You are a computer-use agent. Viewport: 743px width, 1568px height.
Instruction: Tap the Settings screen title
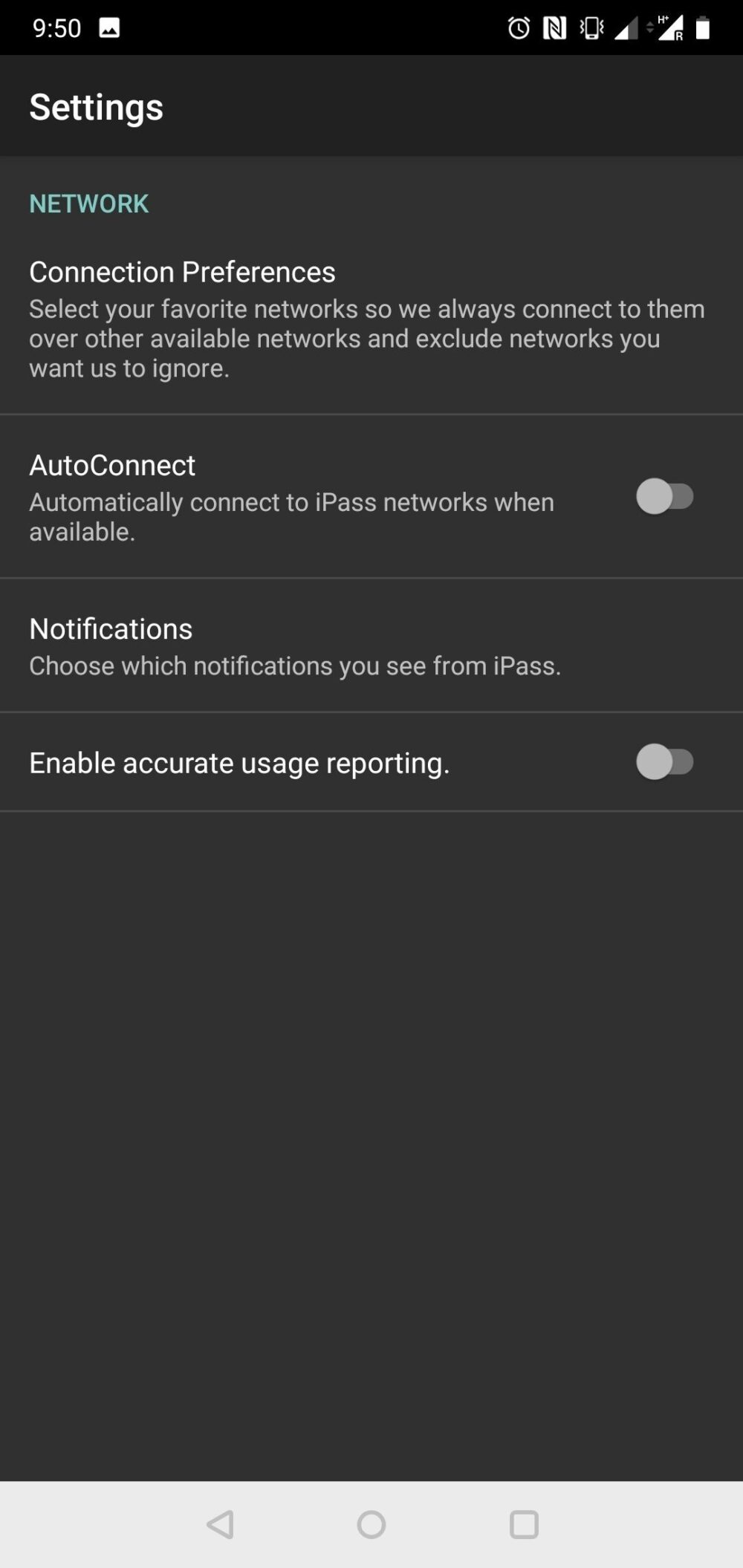coord(96,106)
